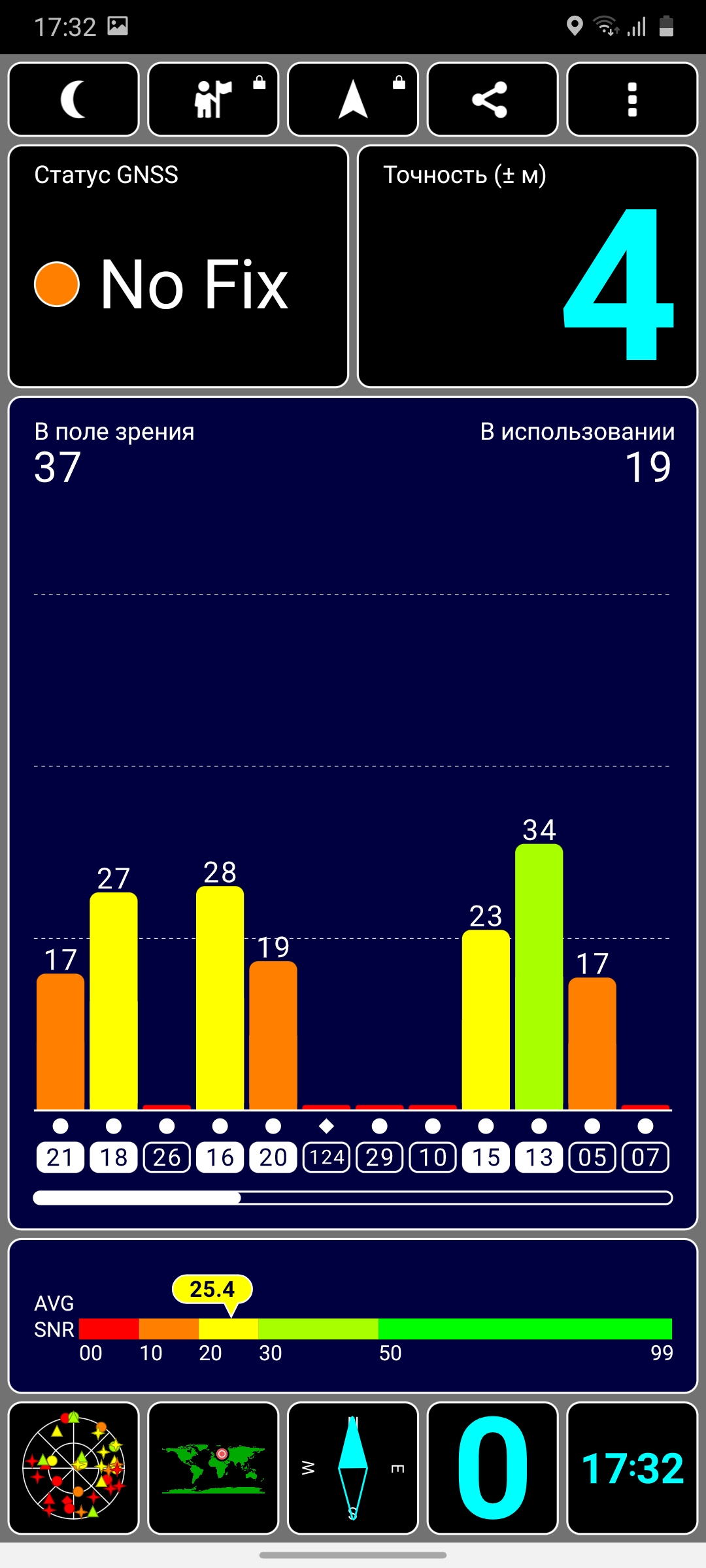Share the current GPS data
Viewport: 706px width, 1568px height.
[x=492, y=99]
